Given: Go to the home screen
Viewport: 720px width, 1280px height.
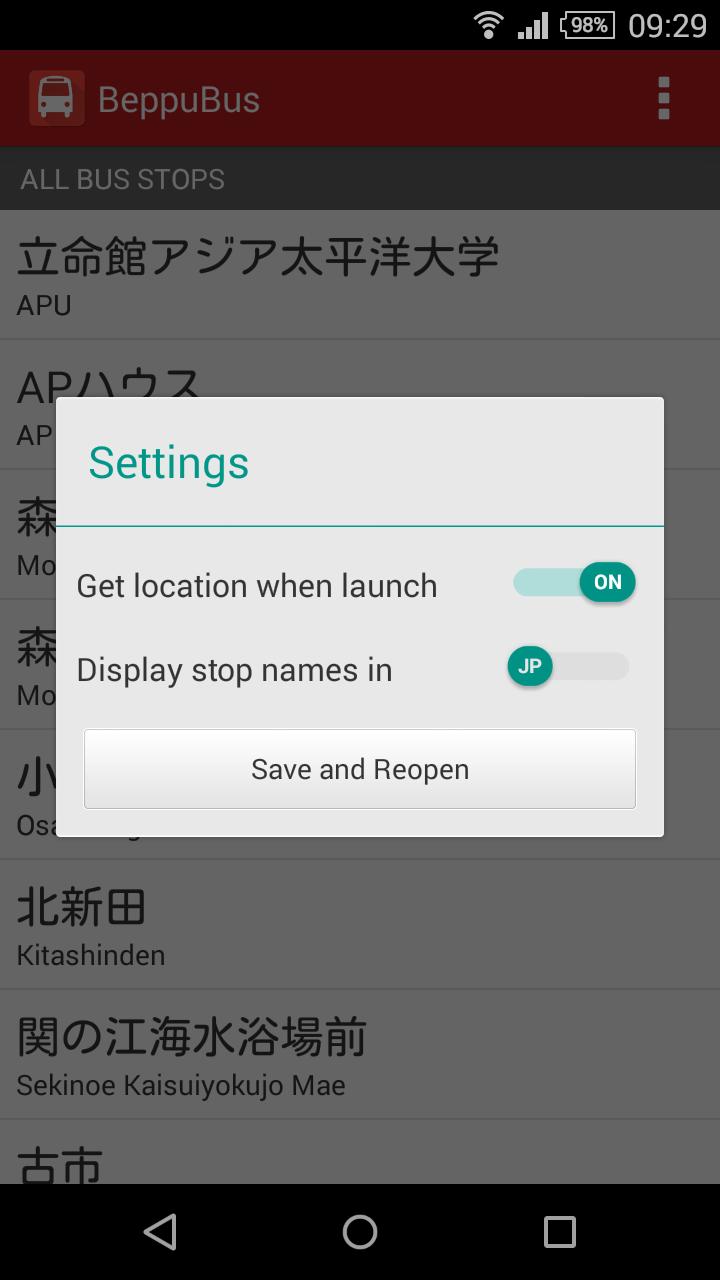Looking at the screenshot, I should coord(360,1232).
